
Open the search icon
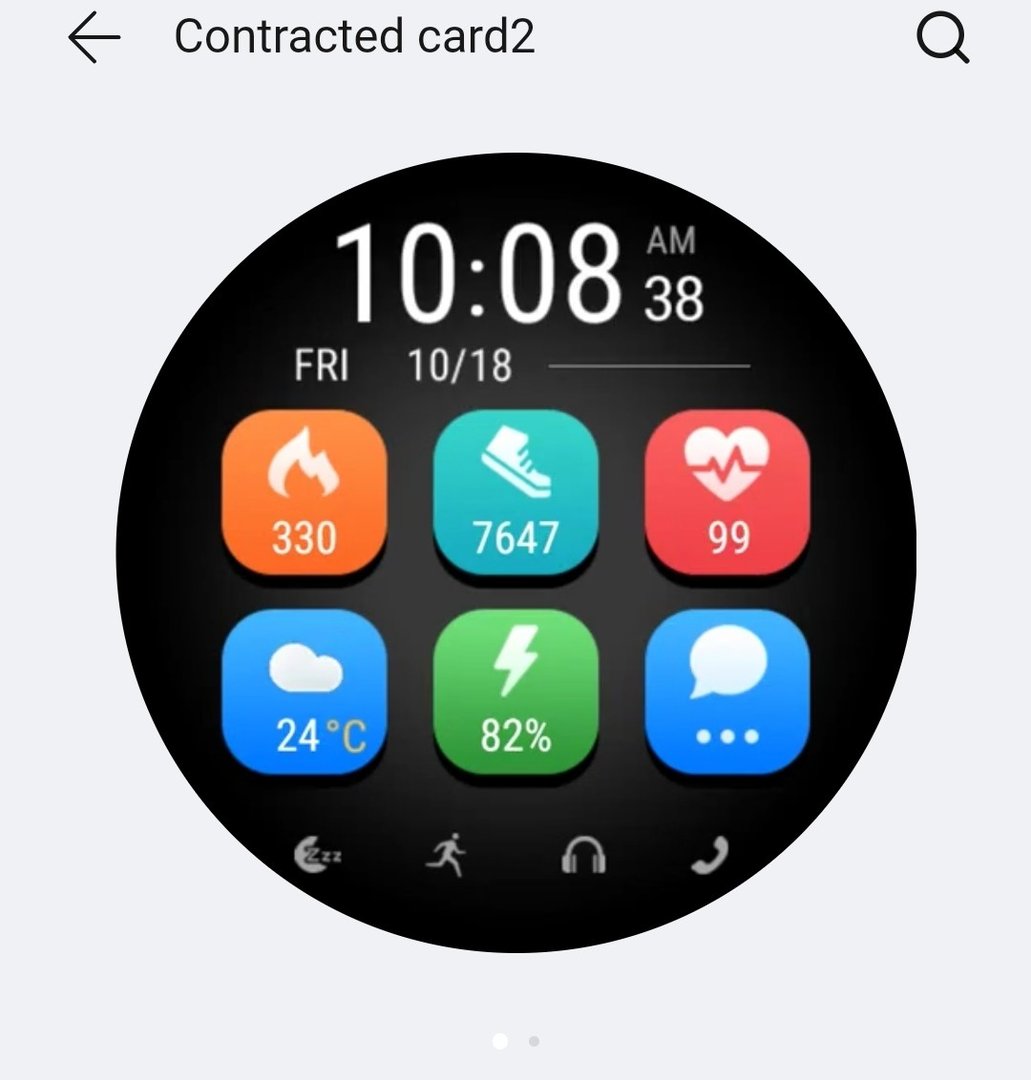coord(942,39)
